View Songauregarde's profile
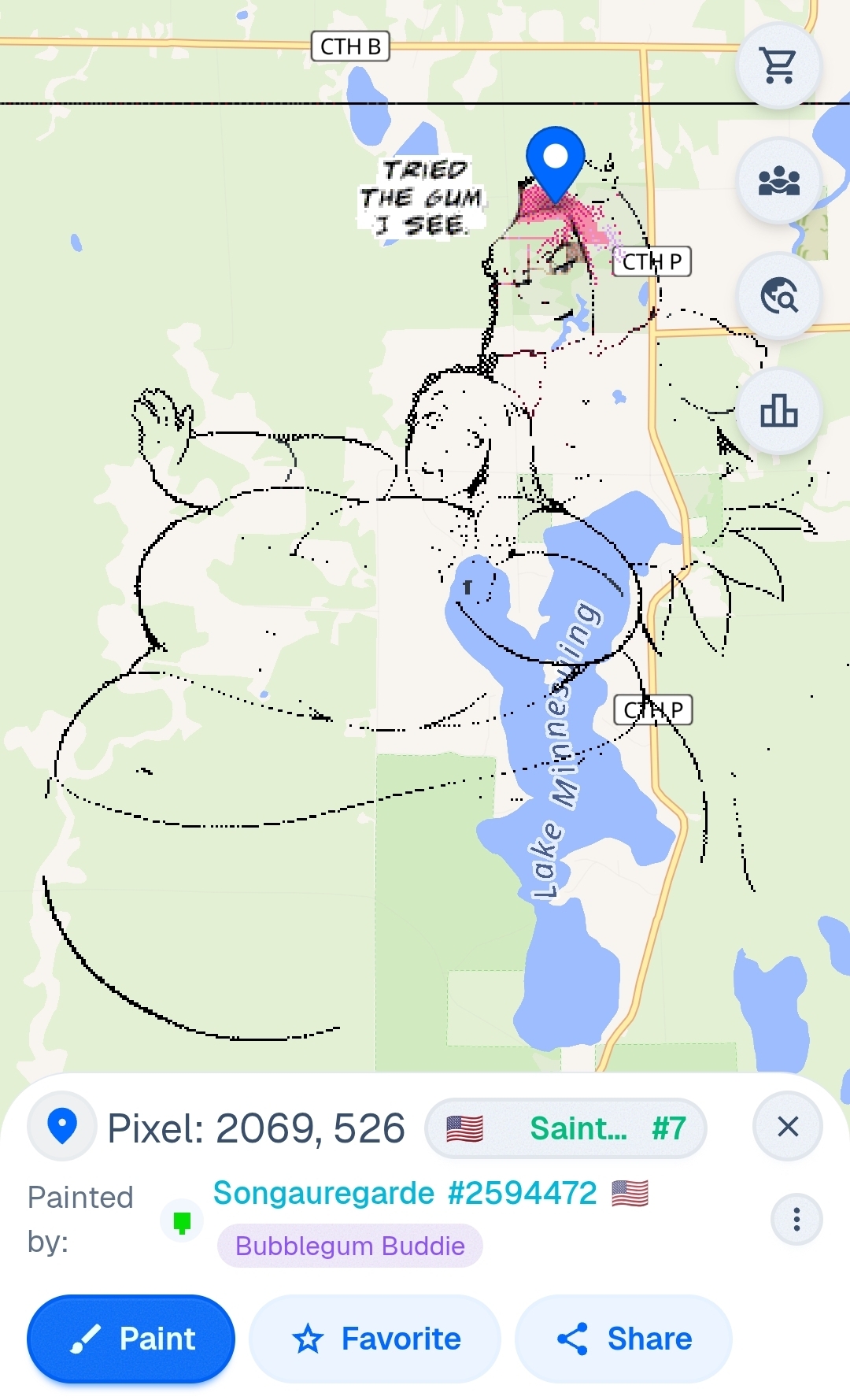Screen dimensions: 850x1400 click(405, 1193)
